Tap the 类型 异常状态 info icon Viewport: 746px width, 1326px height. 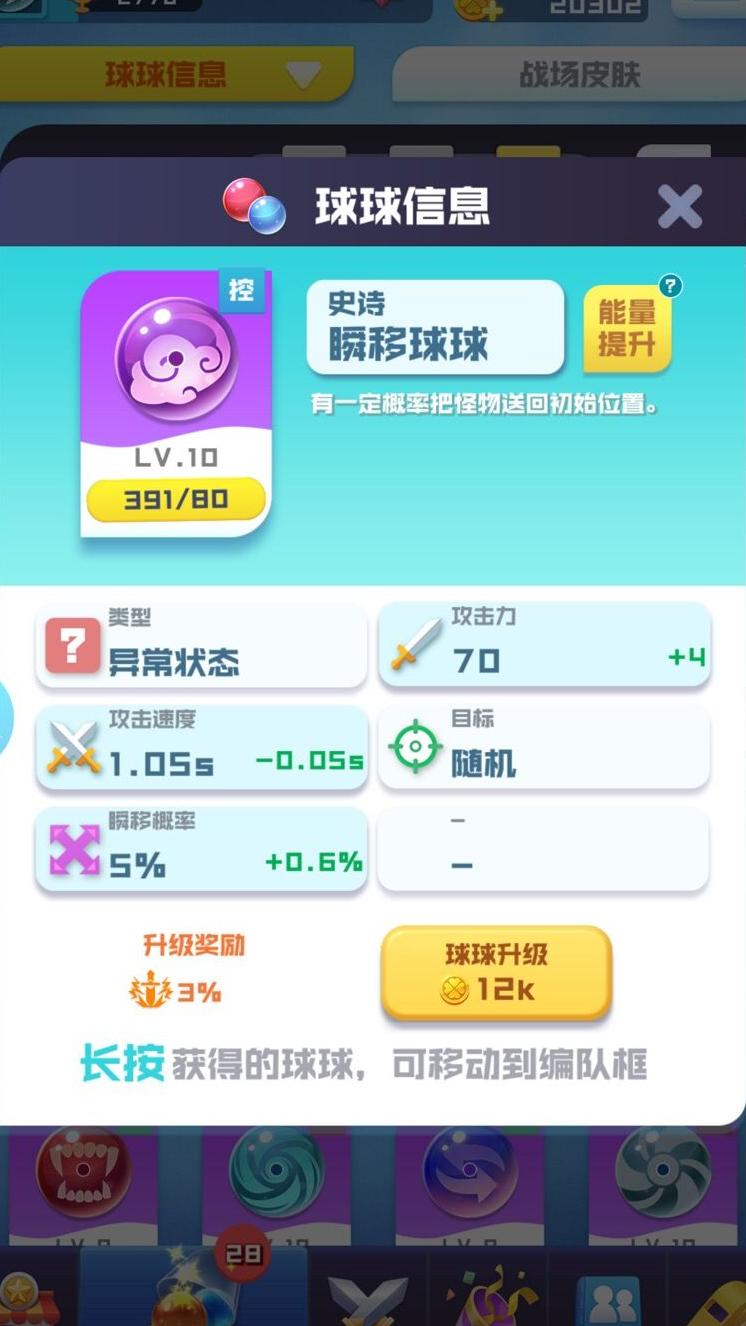(72, 647)
